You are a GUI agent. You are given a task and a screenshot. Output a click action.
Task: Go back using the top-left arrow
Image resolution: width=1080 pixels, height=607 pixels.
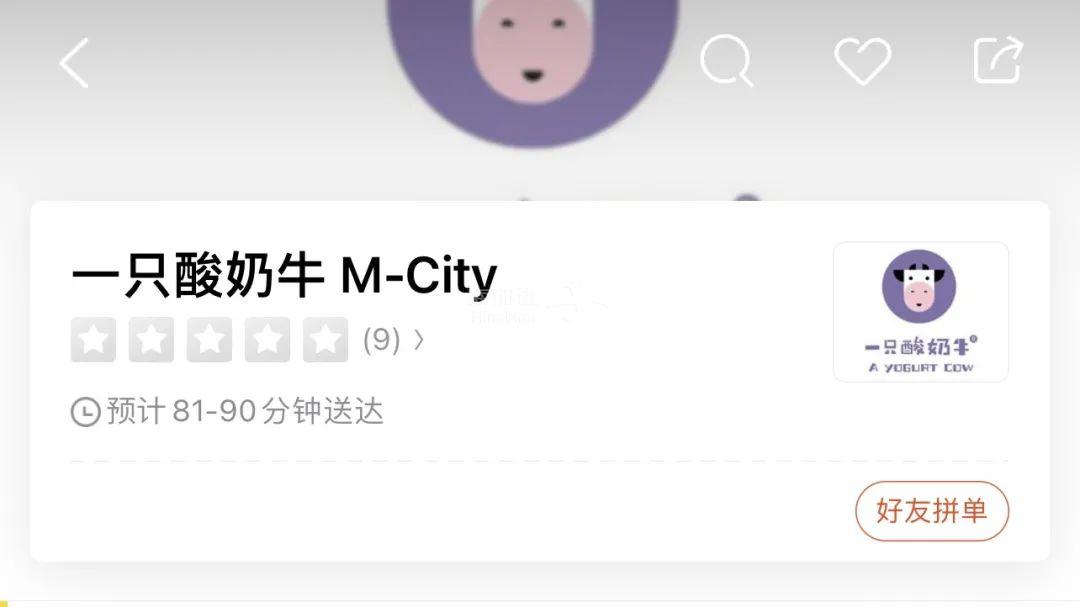(73, 63)
